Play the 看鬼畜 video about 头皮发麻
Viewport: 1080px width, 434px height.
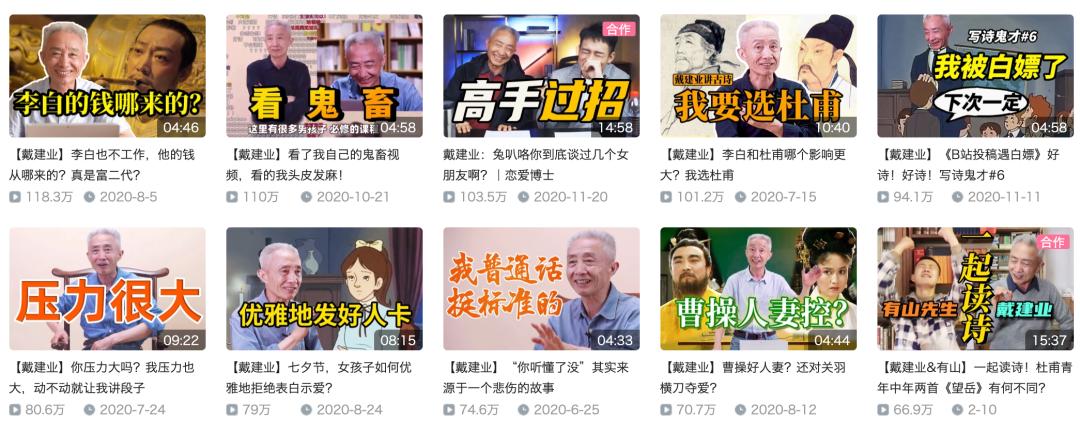pyautogui.click(x=324, y=76)
